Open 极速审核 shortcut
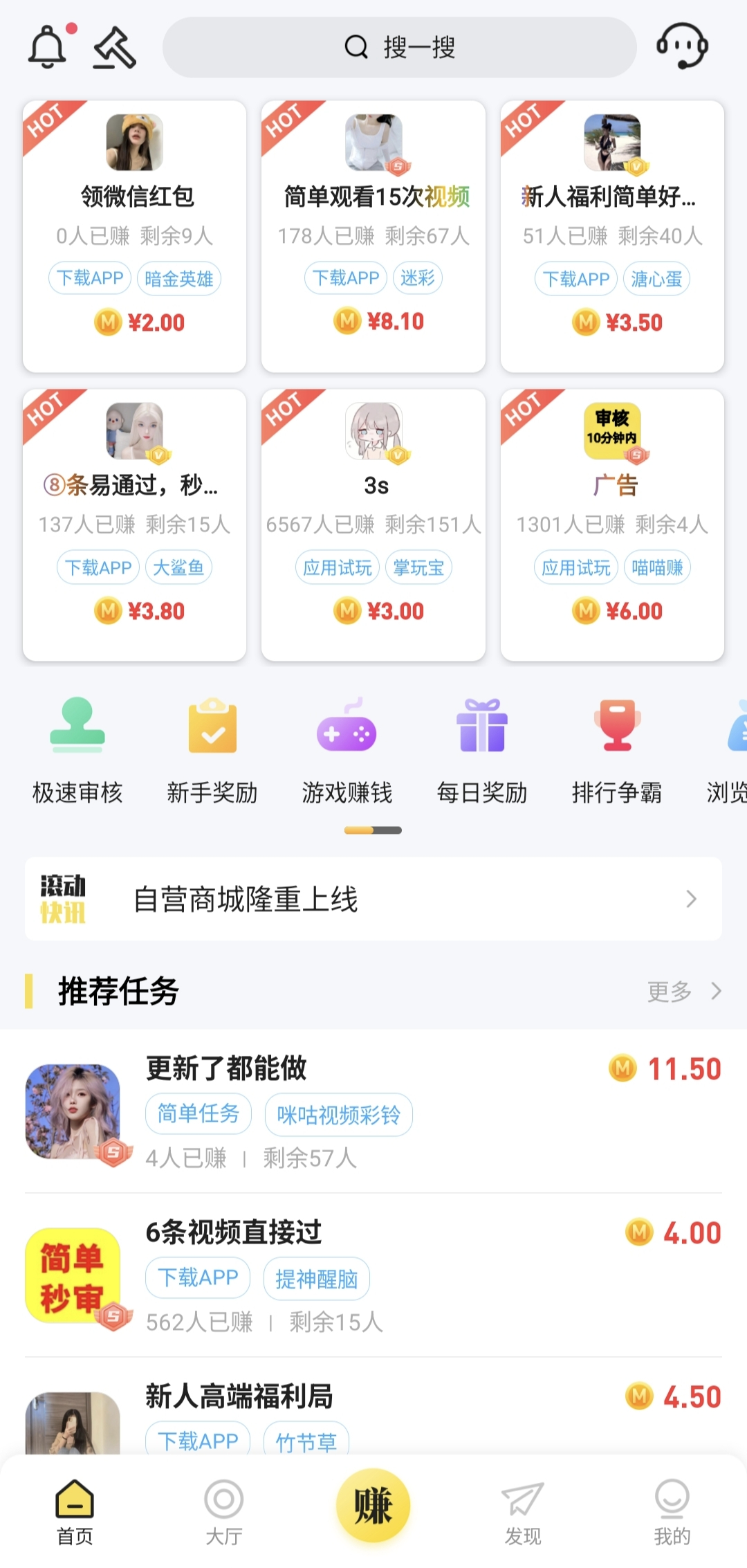The image size is (747, 1568). point(77,751)
